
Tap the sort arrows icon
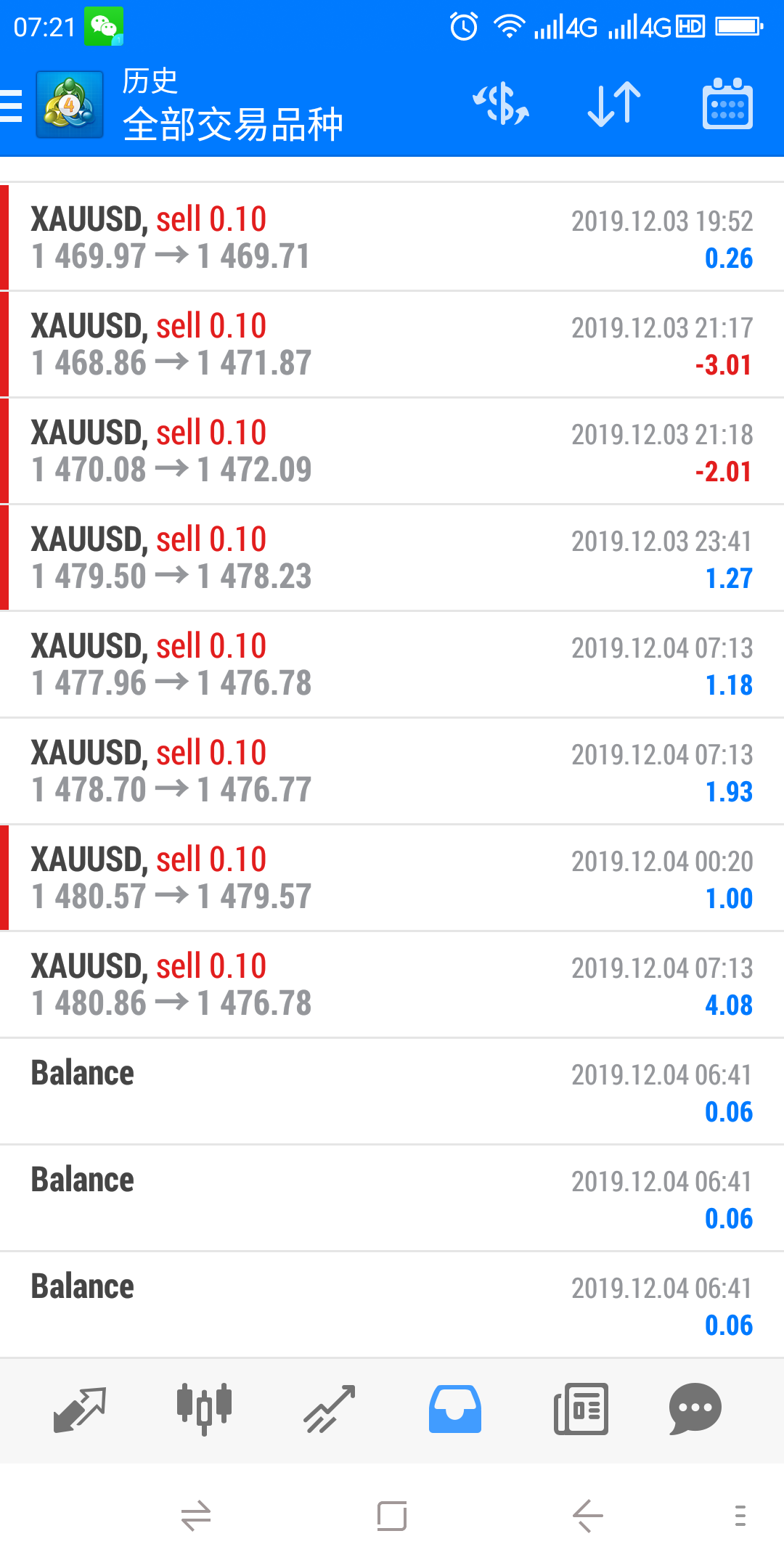[613, 105]
